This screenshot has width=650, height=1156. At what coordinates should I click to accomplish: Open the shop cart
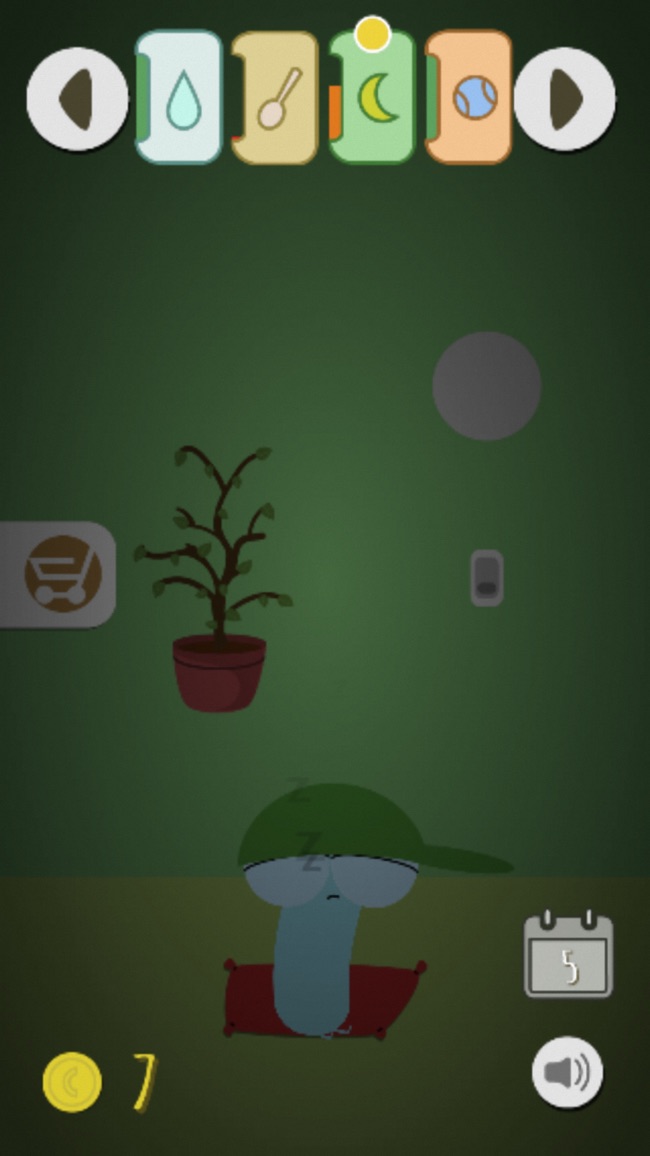click(62, 574)
